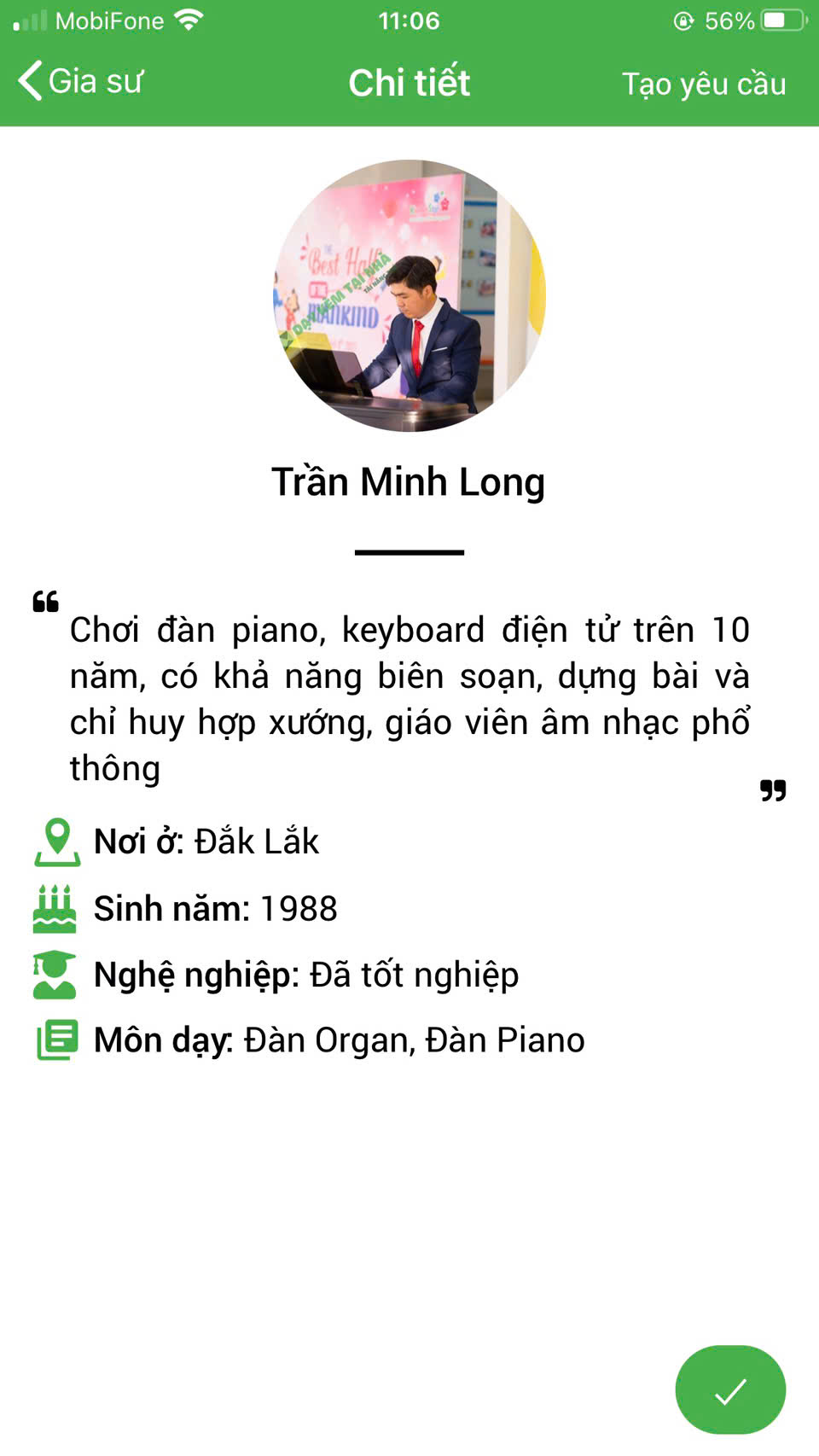The height and width of the screenshot is (1456, 819).
Task: Open Trần Minh Long's profile photo
Action: pos(409,295)
